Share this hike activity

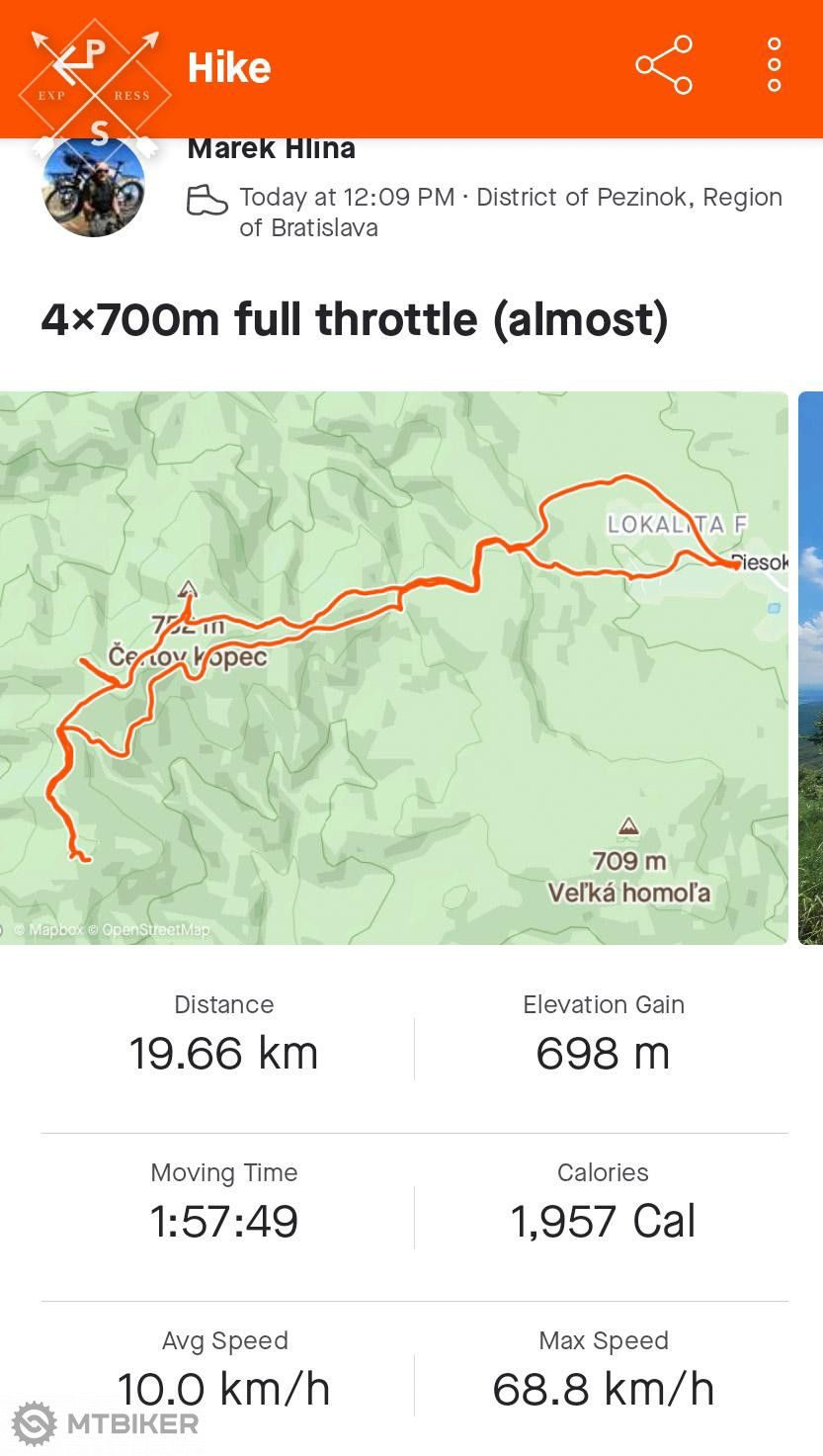(664, 65)
